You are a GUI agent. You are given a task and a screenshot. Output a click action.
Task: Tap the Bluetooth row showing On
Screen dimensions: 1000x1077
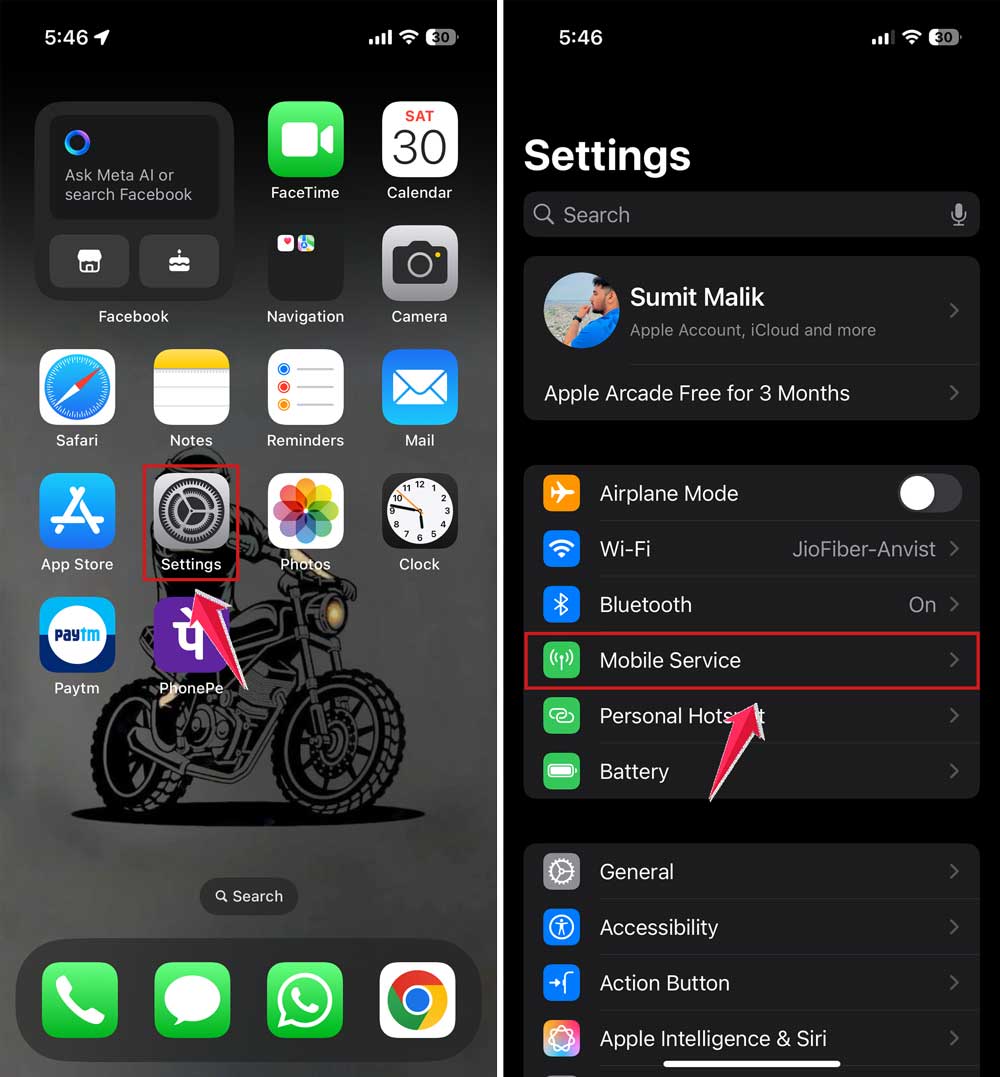pyautogui.click(x=751, y=605)
